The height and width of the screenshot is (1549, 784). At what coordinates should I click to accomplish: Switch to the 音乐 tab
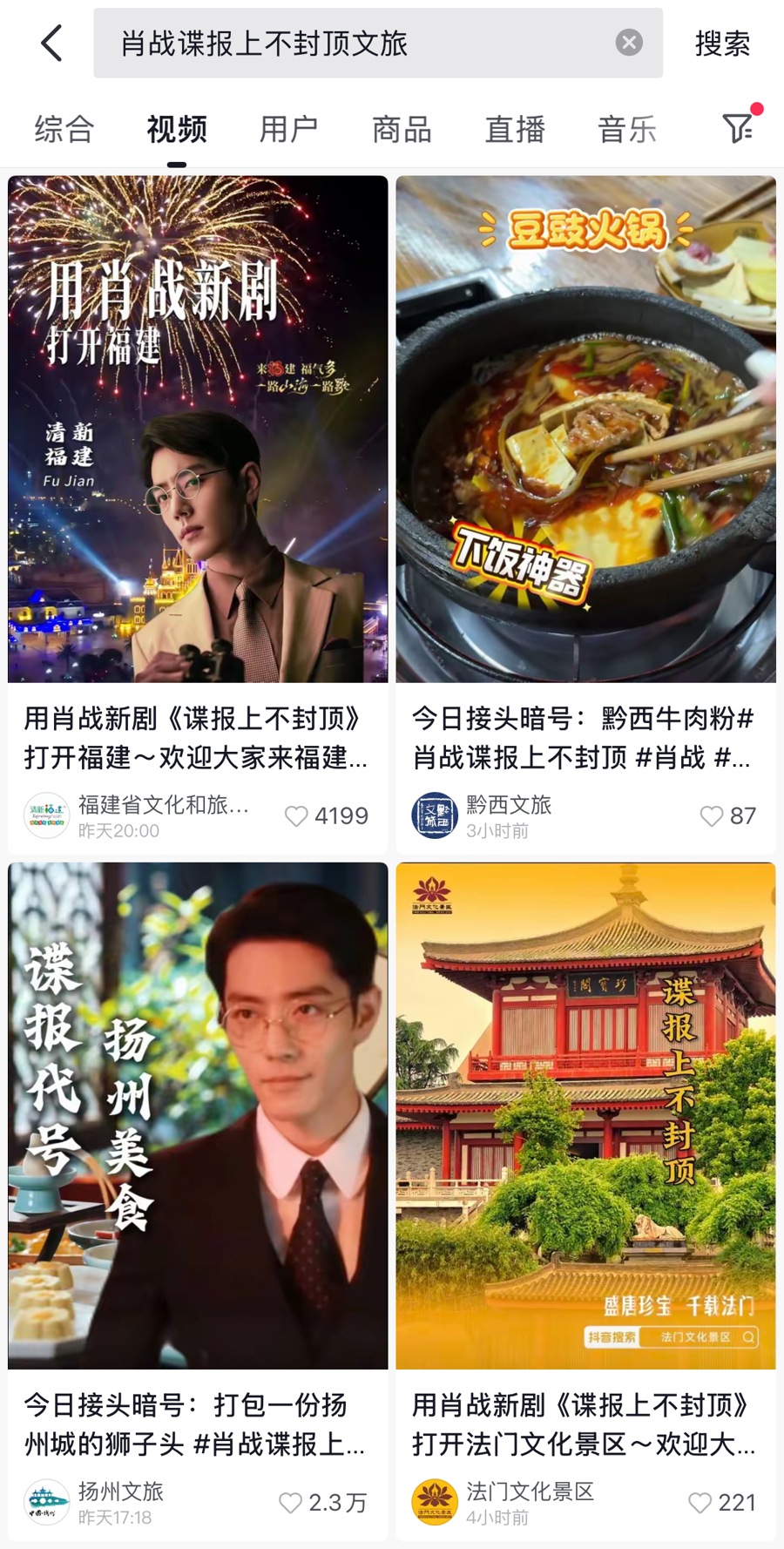coord(627,129)
